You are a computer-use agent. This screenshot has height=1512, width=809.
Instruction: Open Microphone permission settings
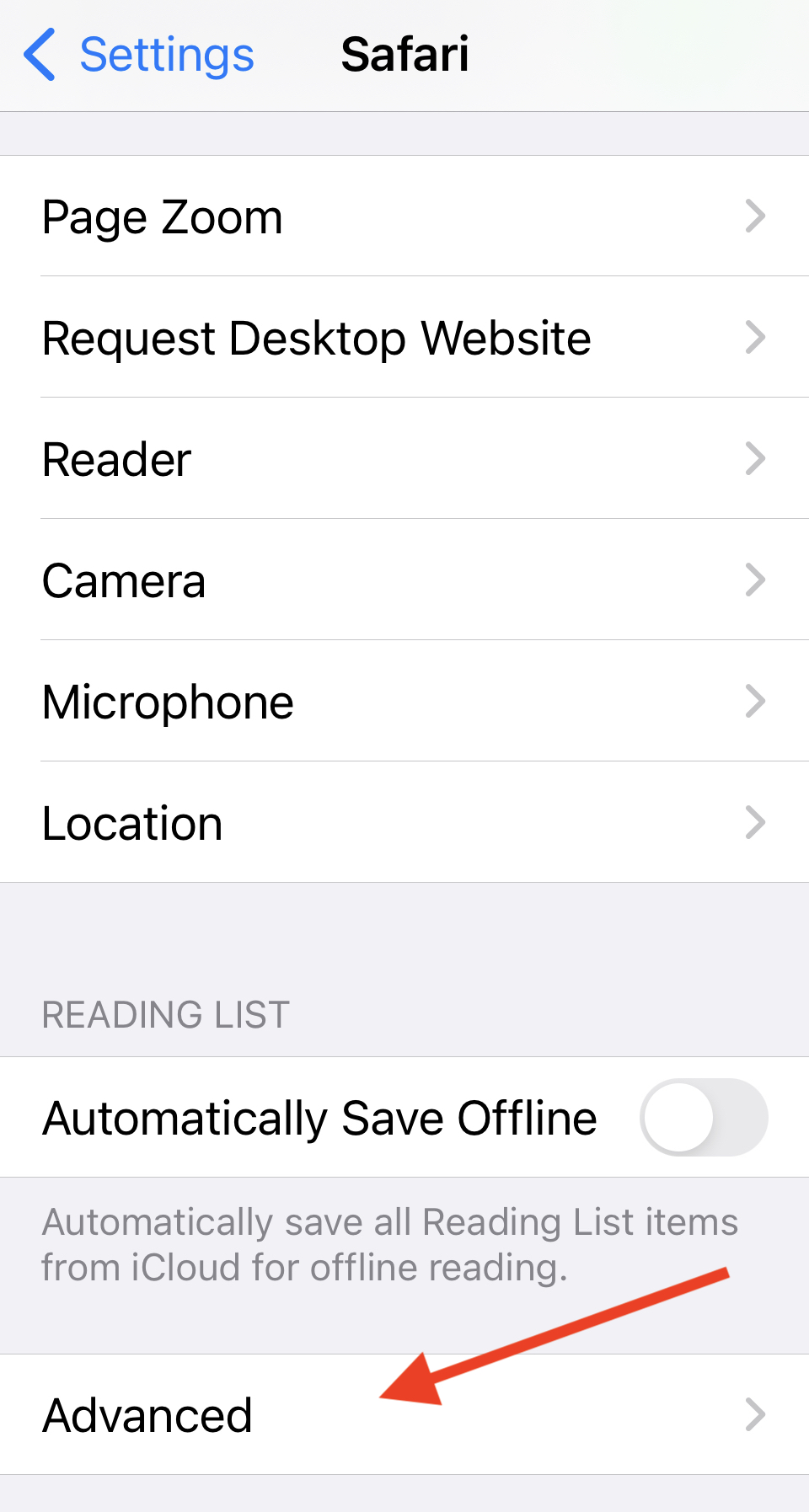(404, 702)
